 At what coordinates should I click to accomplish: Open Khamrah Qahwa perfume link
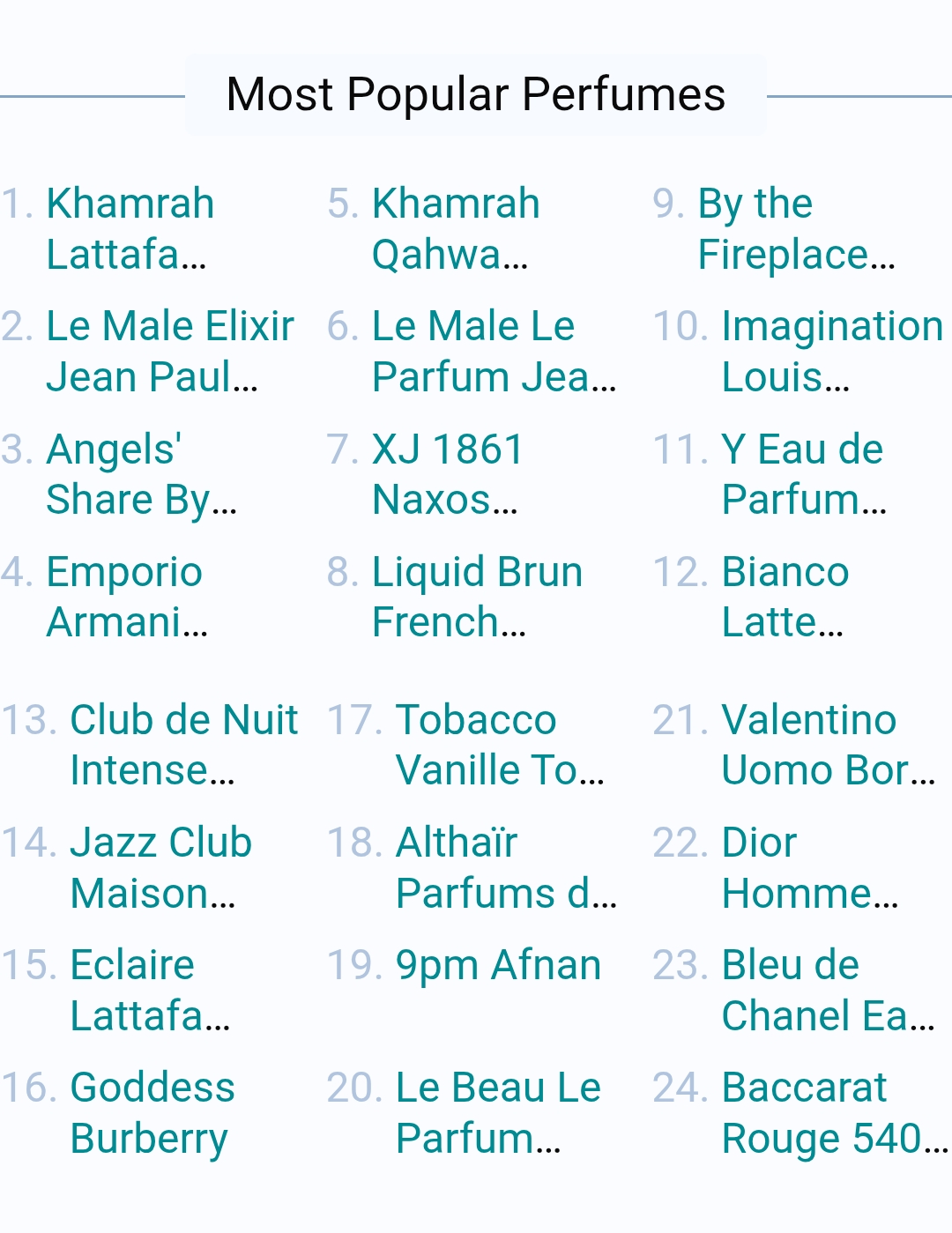455,228
